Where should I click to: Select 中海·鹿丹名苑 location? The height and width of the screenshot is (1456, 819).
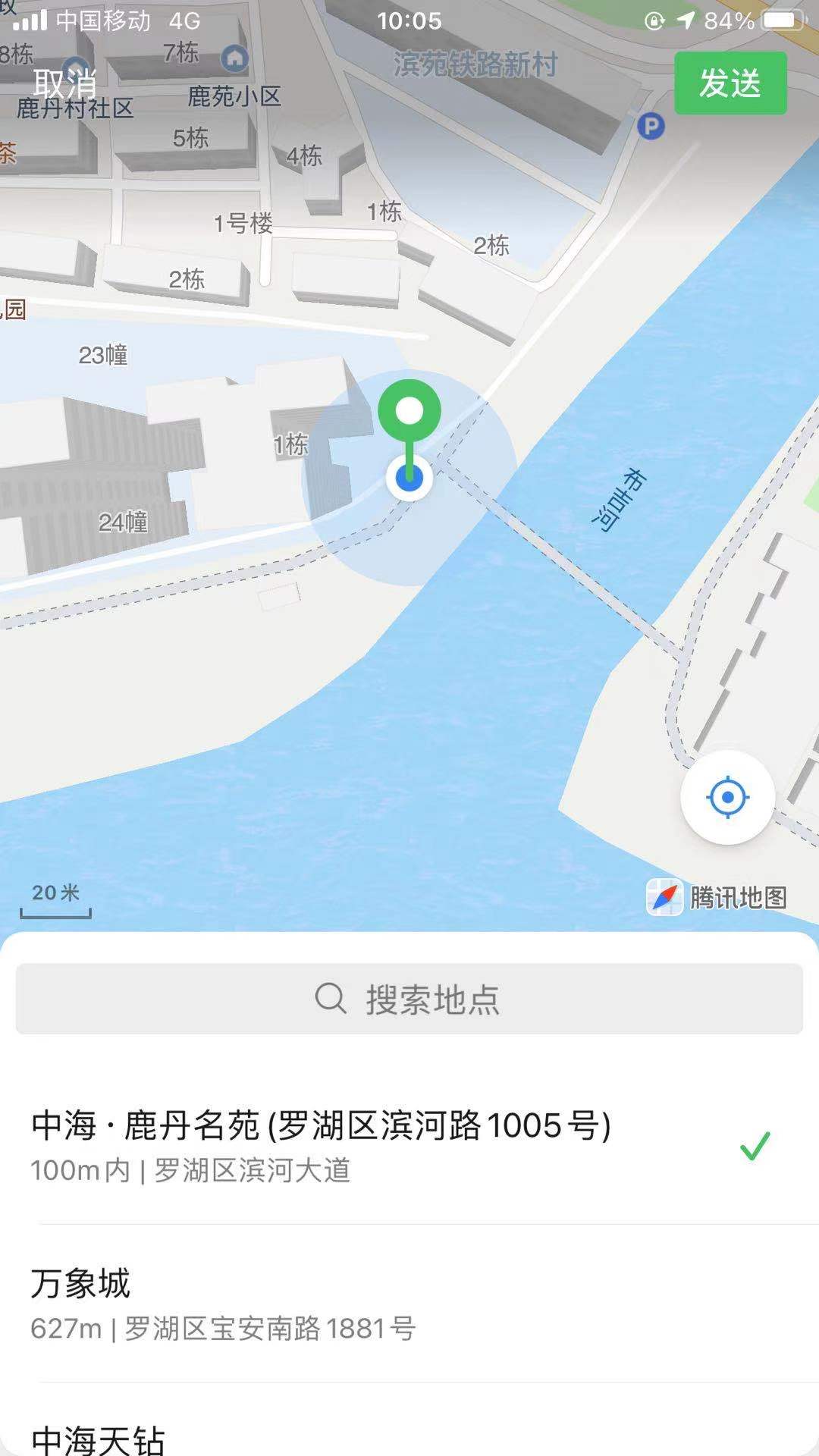[379, 1145]
